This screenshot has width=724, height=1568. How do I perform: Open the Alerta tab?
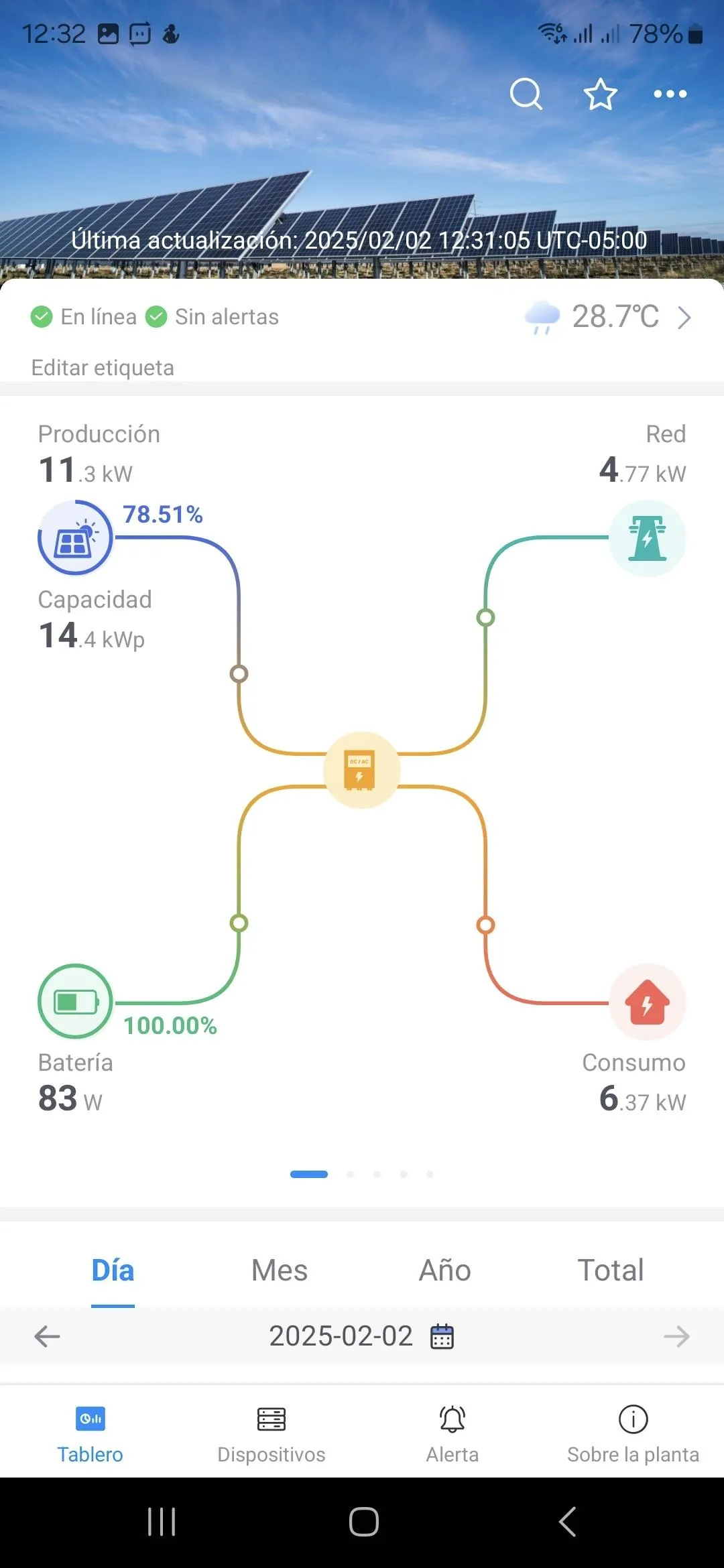(452, 1435)
